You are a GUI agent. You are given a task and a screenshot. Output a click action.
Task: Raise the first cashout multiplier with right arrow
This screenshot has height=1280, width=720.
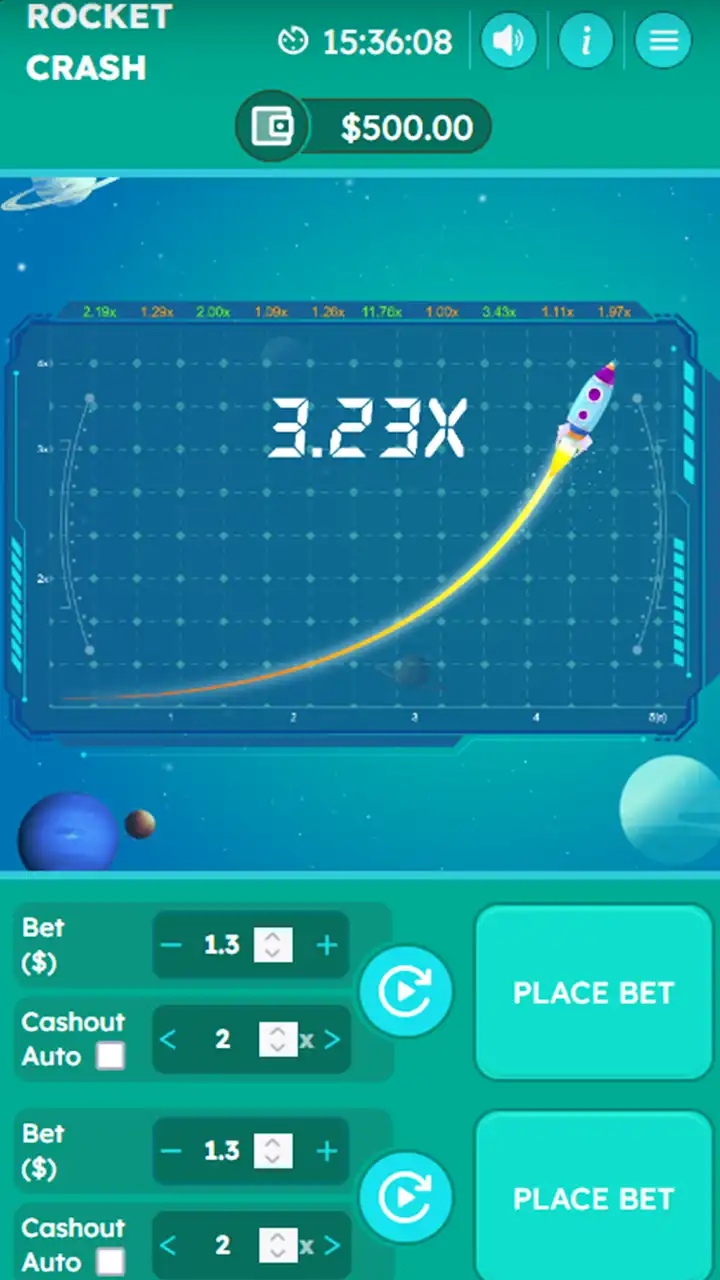pos(333,1040)
